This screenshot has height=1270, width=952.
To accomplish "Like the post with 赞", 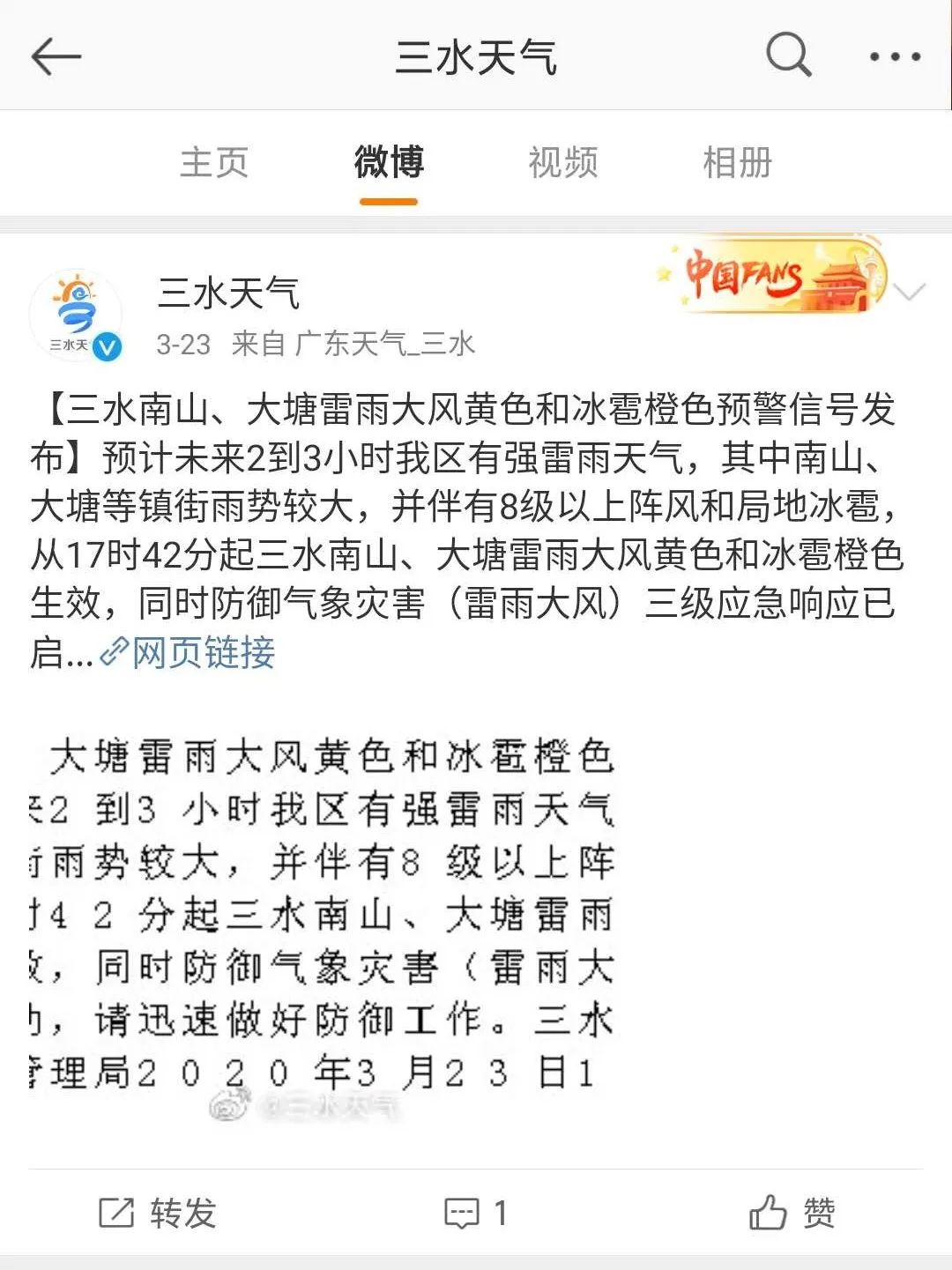I will [x=792, y=1213].
